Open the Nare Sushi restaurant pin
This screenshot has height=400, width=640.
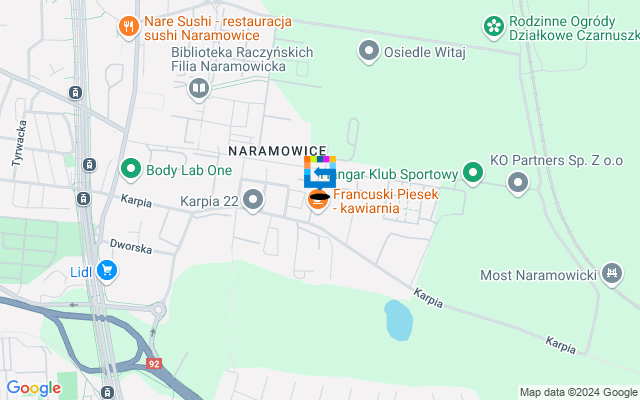[127, 25]
